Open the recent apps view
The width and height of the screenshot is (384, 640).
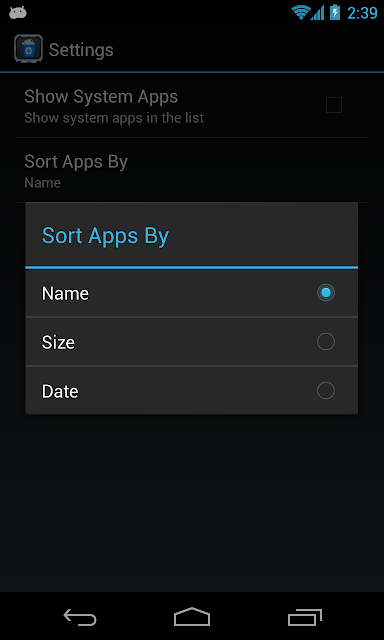point(304,617)
